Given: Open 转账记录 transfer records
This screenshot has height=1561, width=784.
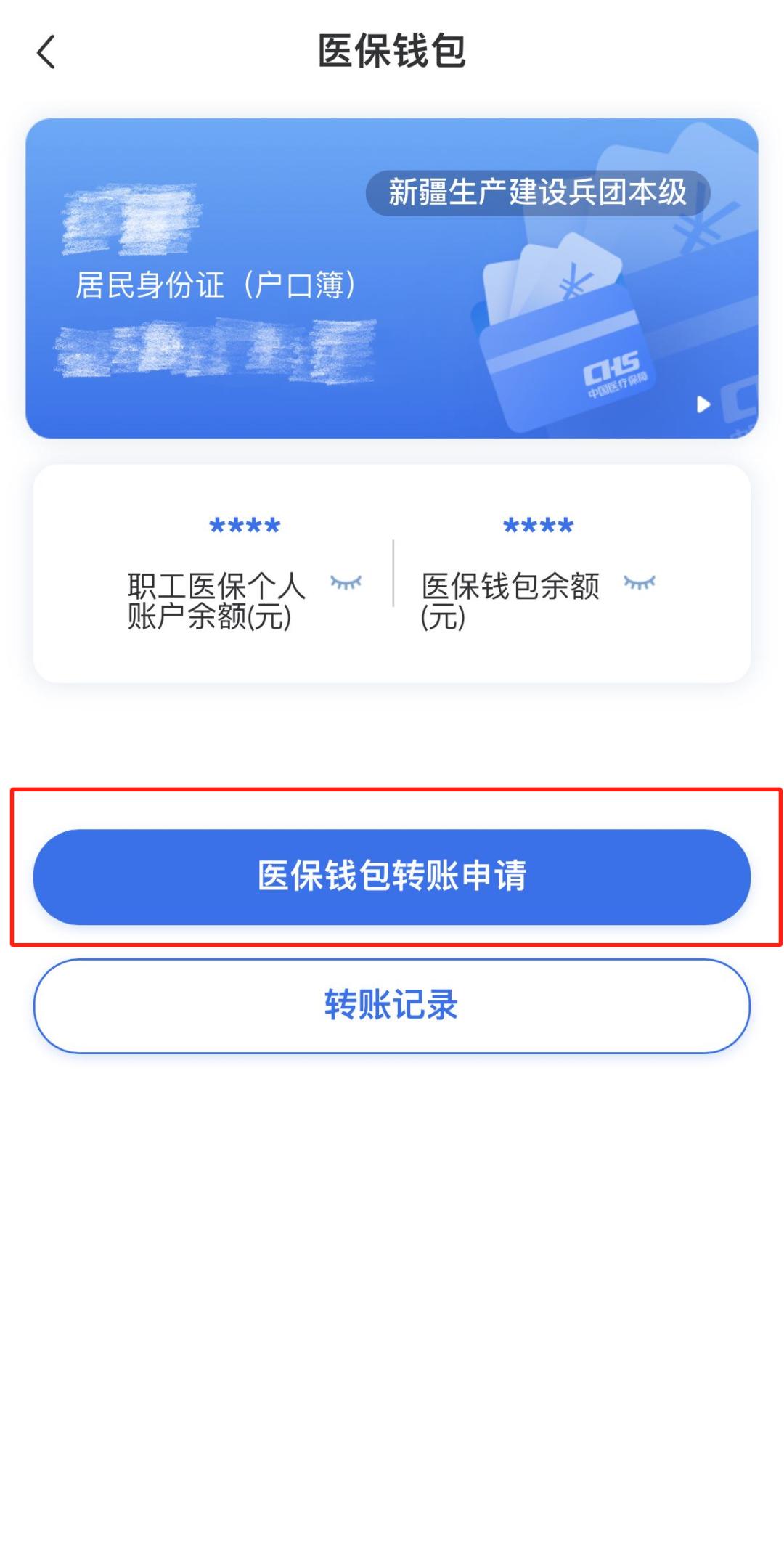Looking at the screenshot, I should click(392, 1006).
